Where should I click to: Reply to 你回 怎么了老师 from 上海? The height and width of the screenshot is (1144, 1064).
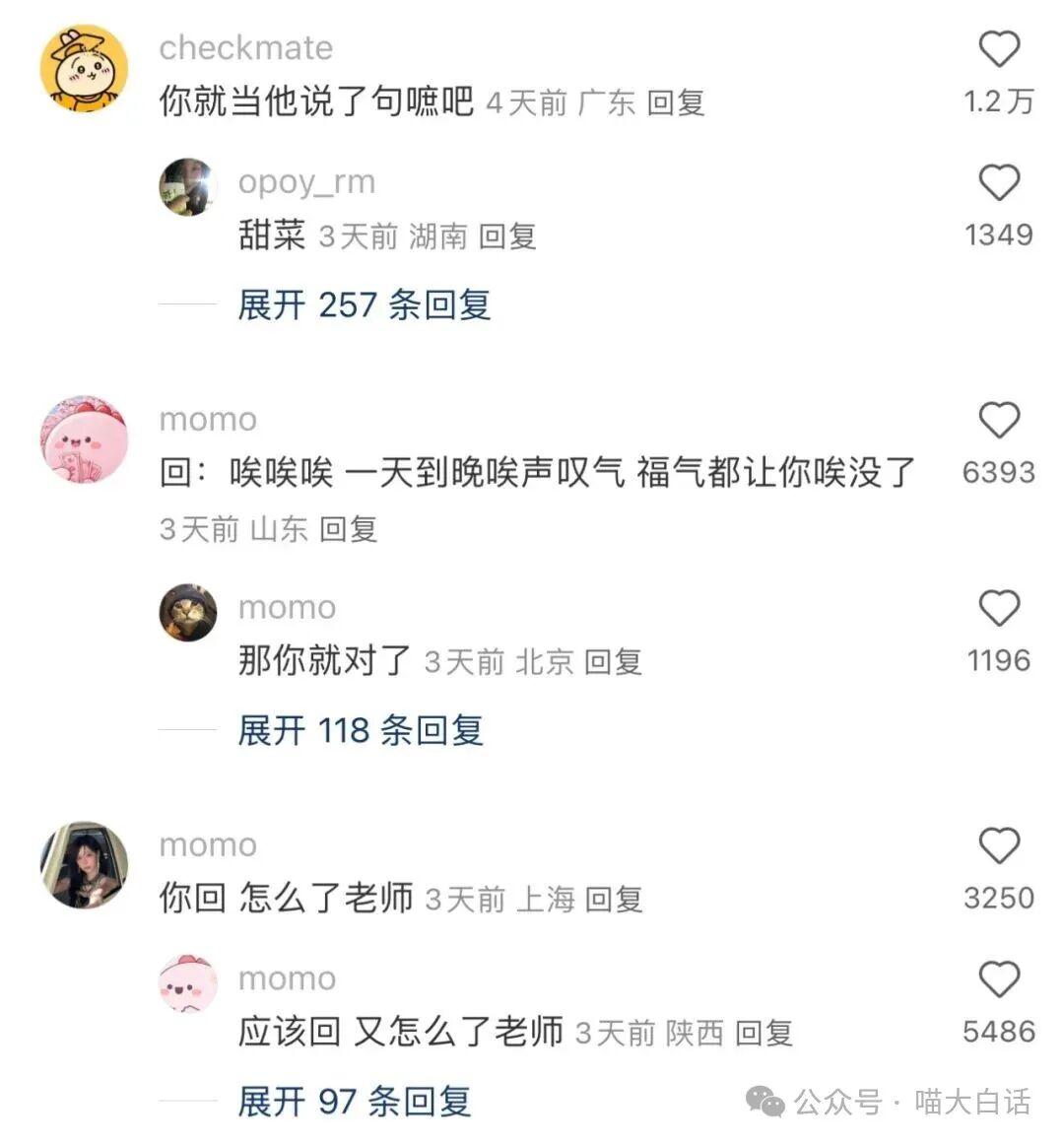[614, 899]
